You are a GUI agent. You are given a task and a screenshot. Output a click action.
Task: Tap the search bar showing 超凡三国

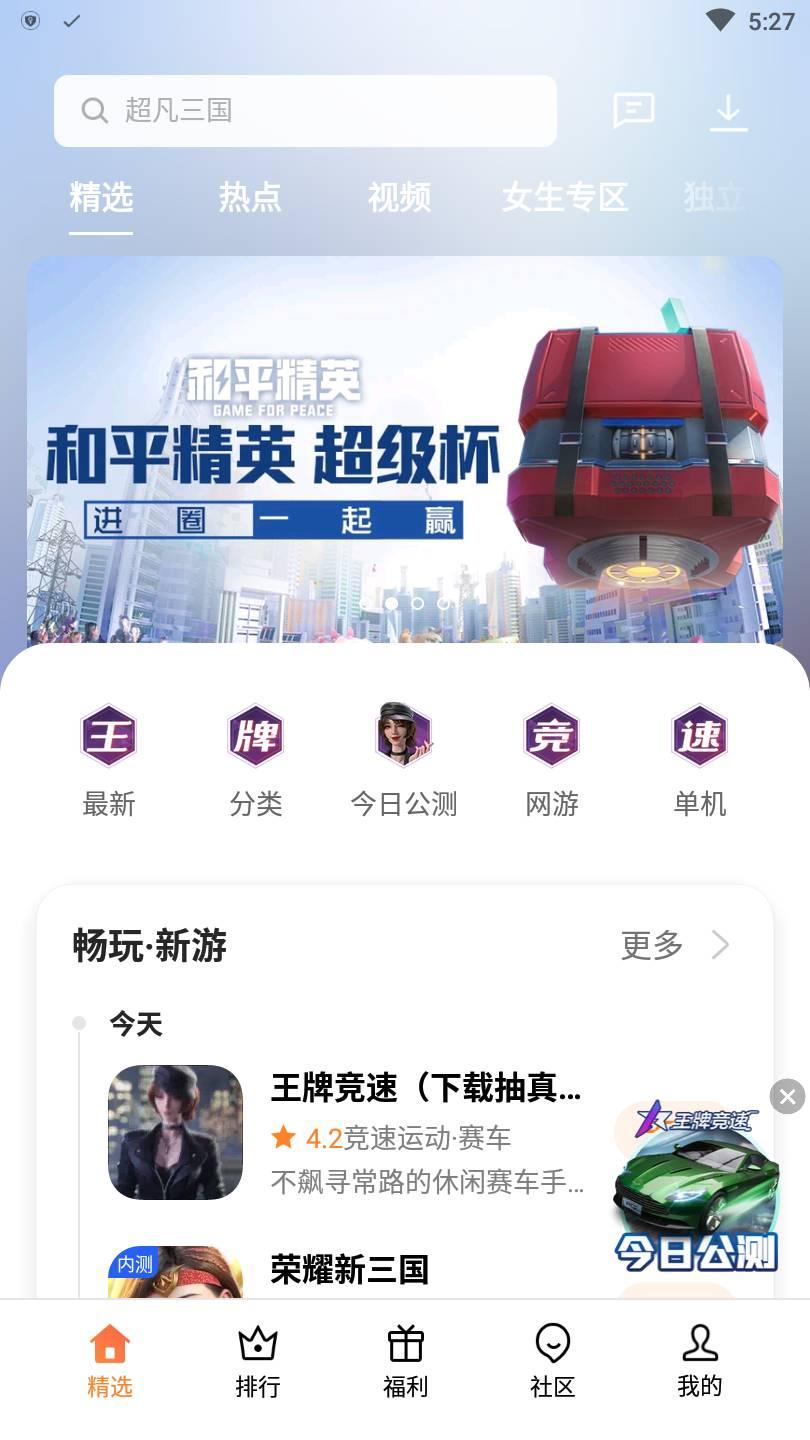click(x=305, y=110)
